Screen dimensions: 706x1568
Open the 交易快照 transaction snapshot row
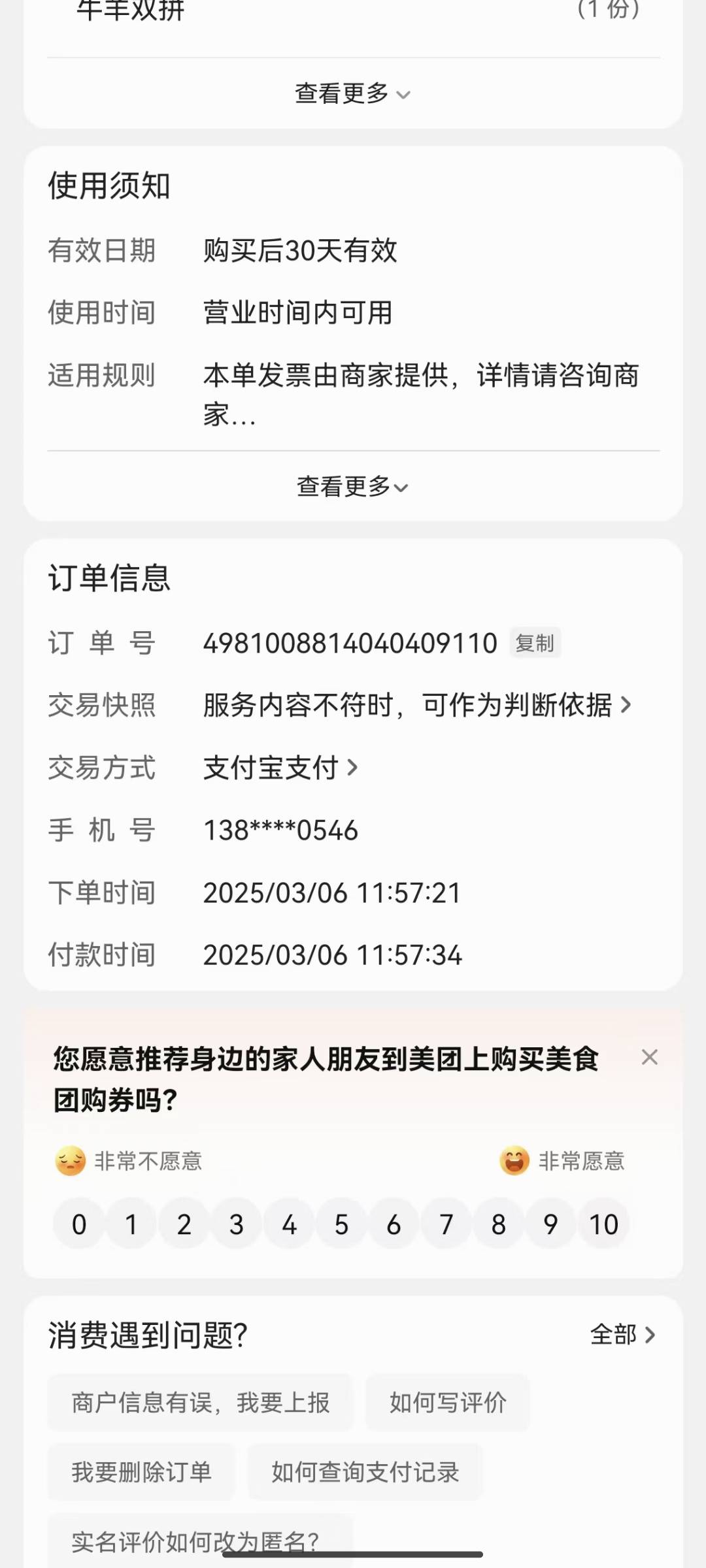(353, 705)
